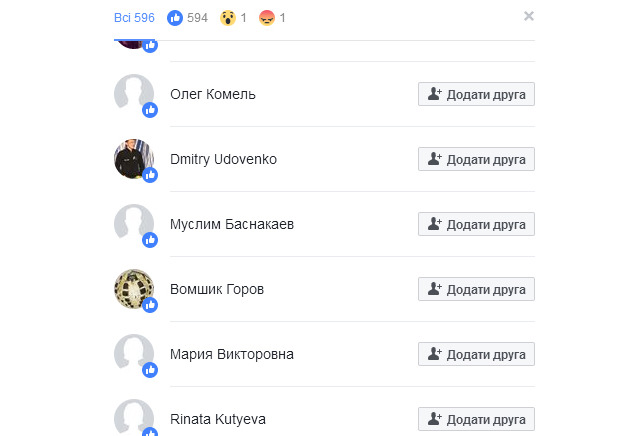
Task: Close the reactions dialog
Action: point(529,16)
